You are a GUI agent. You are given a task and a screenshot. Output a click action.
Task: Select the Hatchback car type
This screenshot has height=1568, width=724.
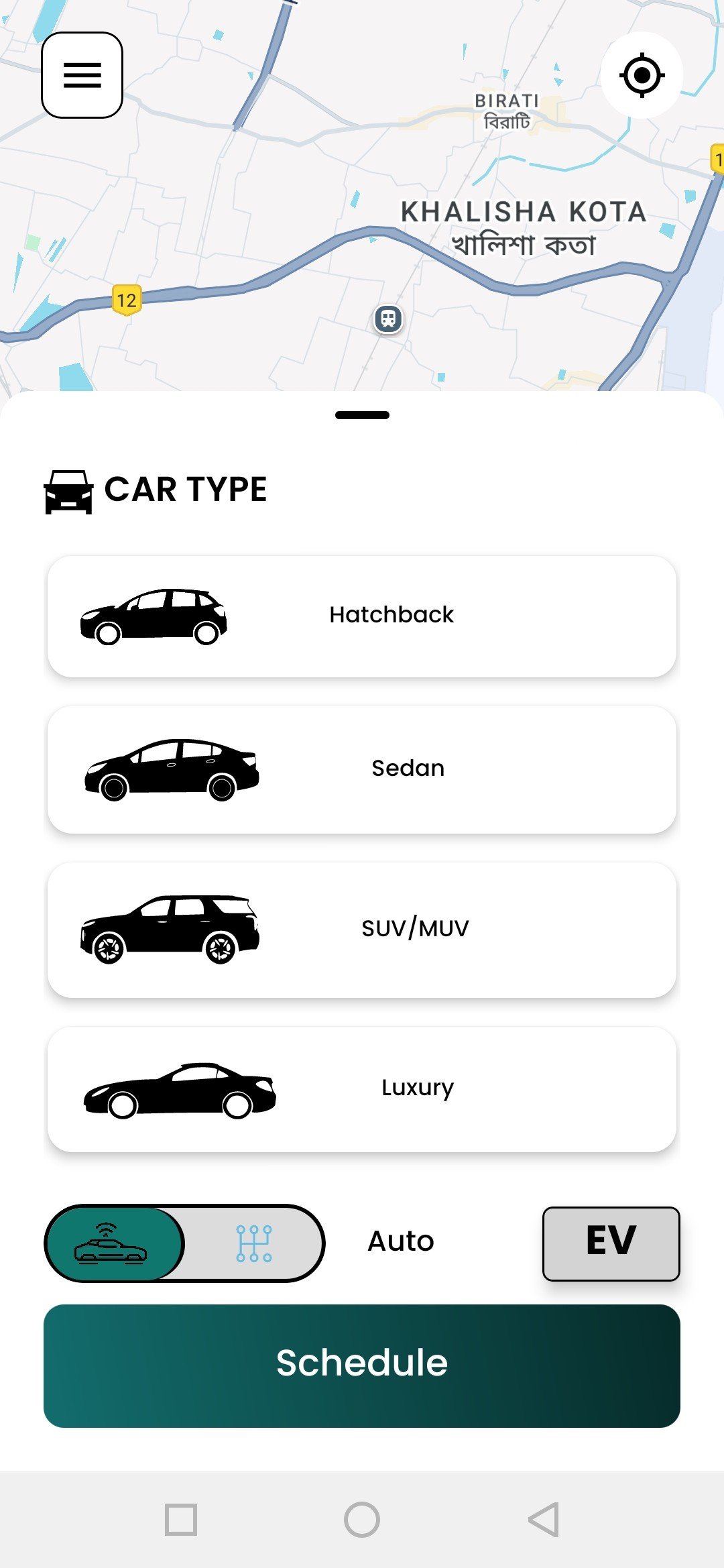click(x=362, y=616)
